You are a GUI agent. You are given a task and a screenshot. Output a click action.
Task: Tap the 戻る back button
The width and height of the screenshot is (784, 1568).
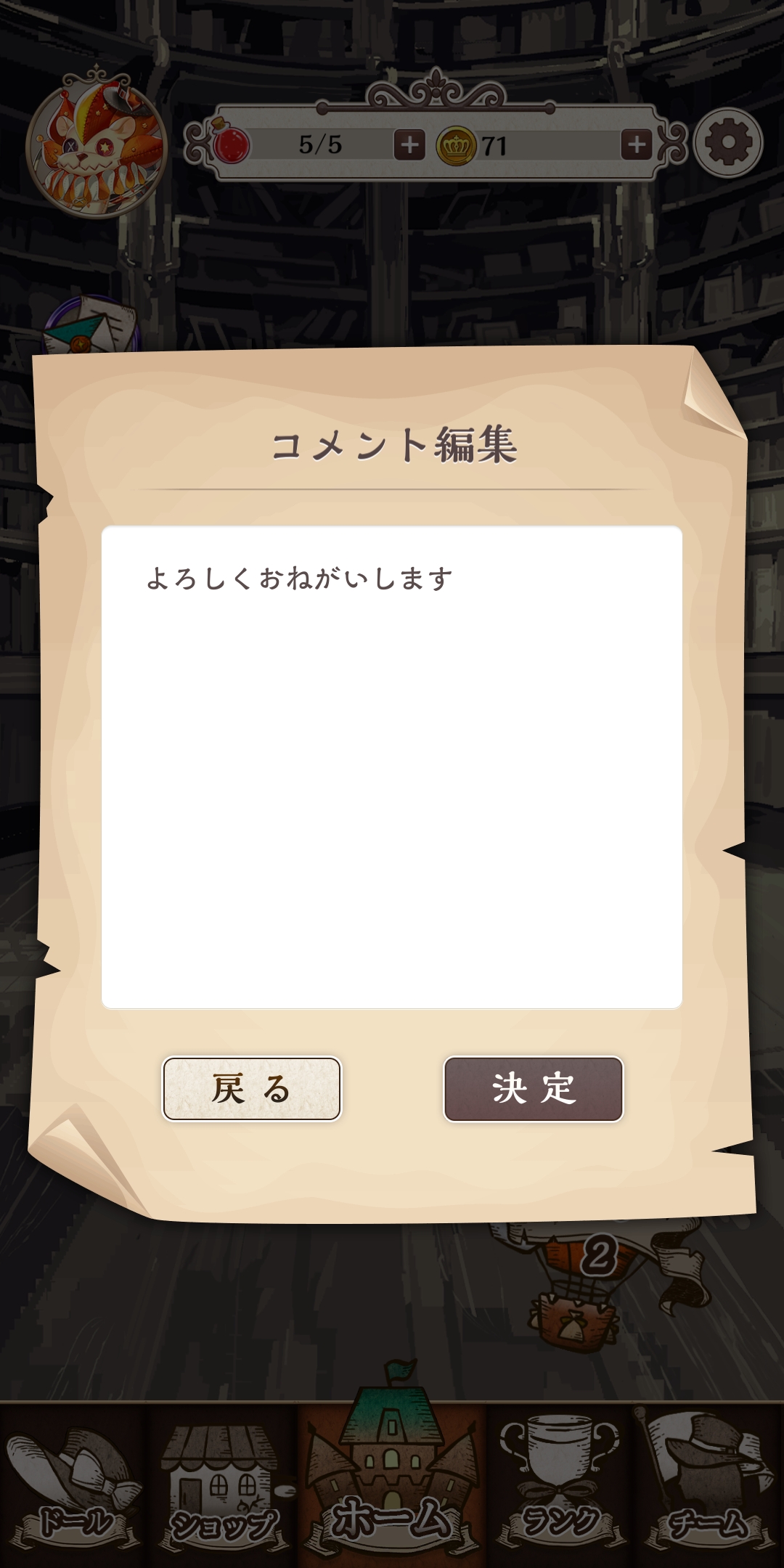click(x=251, y=1089)
